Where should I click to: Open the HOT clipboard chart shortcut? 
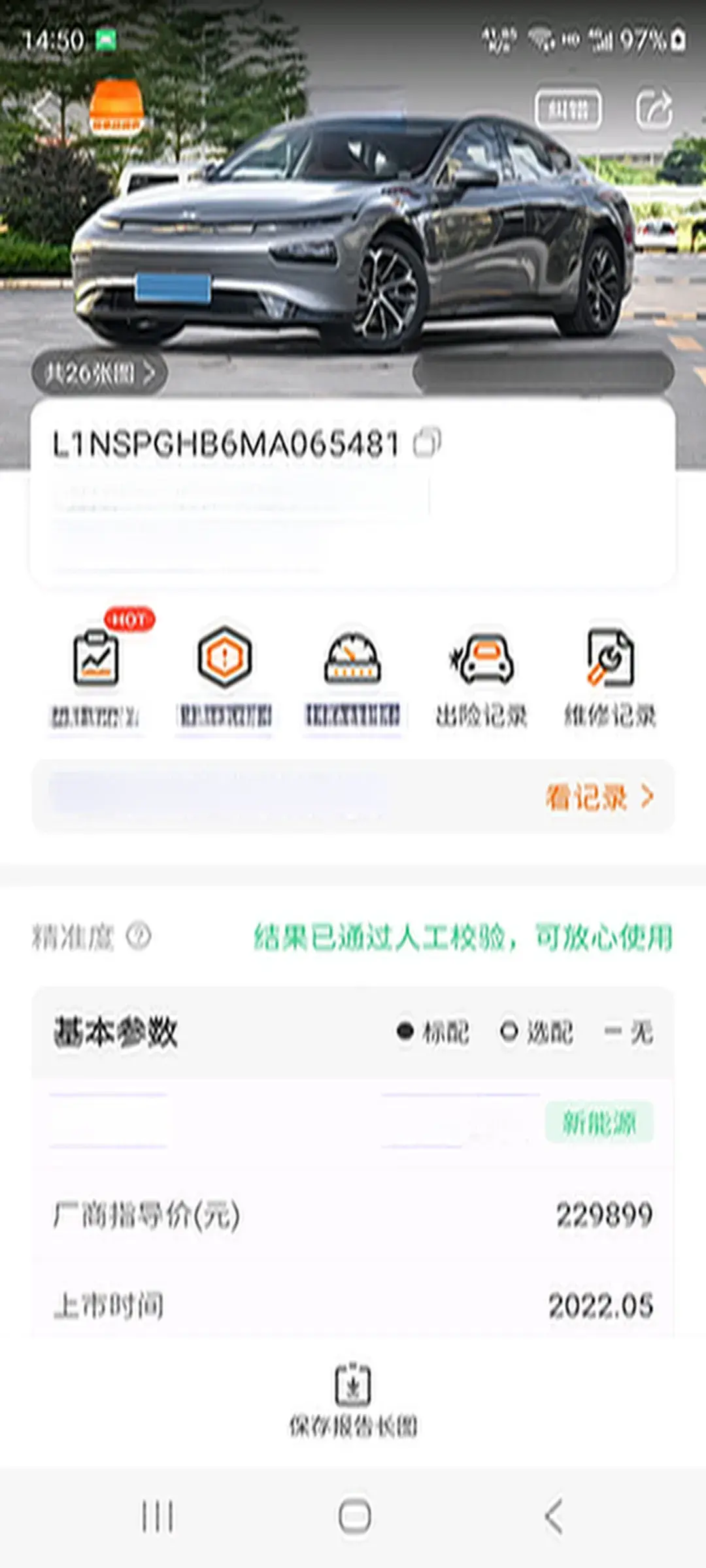tap(96, 659)
